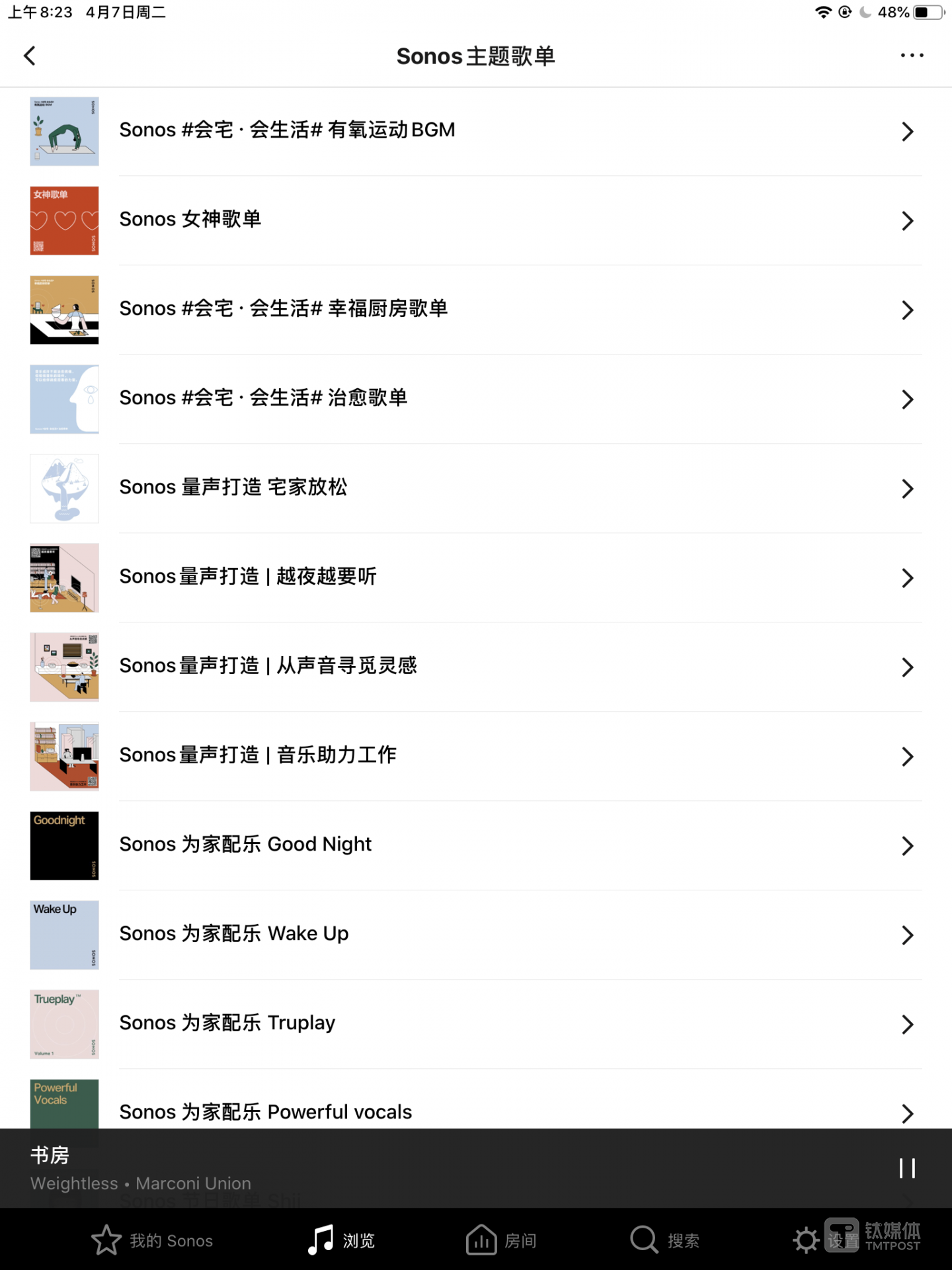Open Sonos 为家配乐 Powerful vocals
Screen dimensions: 952x1270
[266, 1111]
